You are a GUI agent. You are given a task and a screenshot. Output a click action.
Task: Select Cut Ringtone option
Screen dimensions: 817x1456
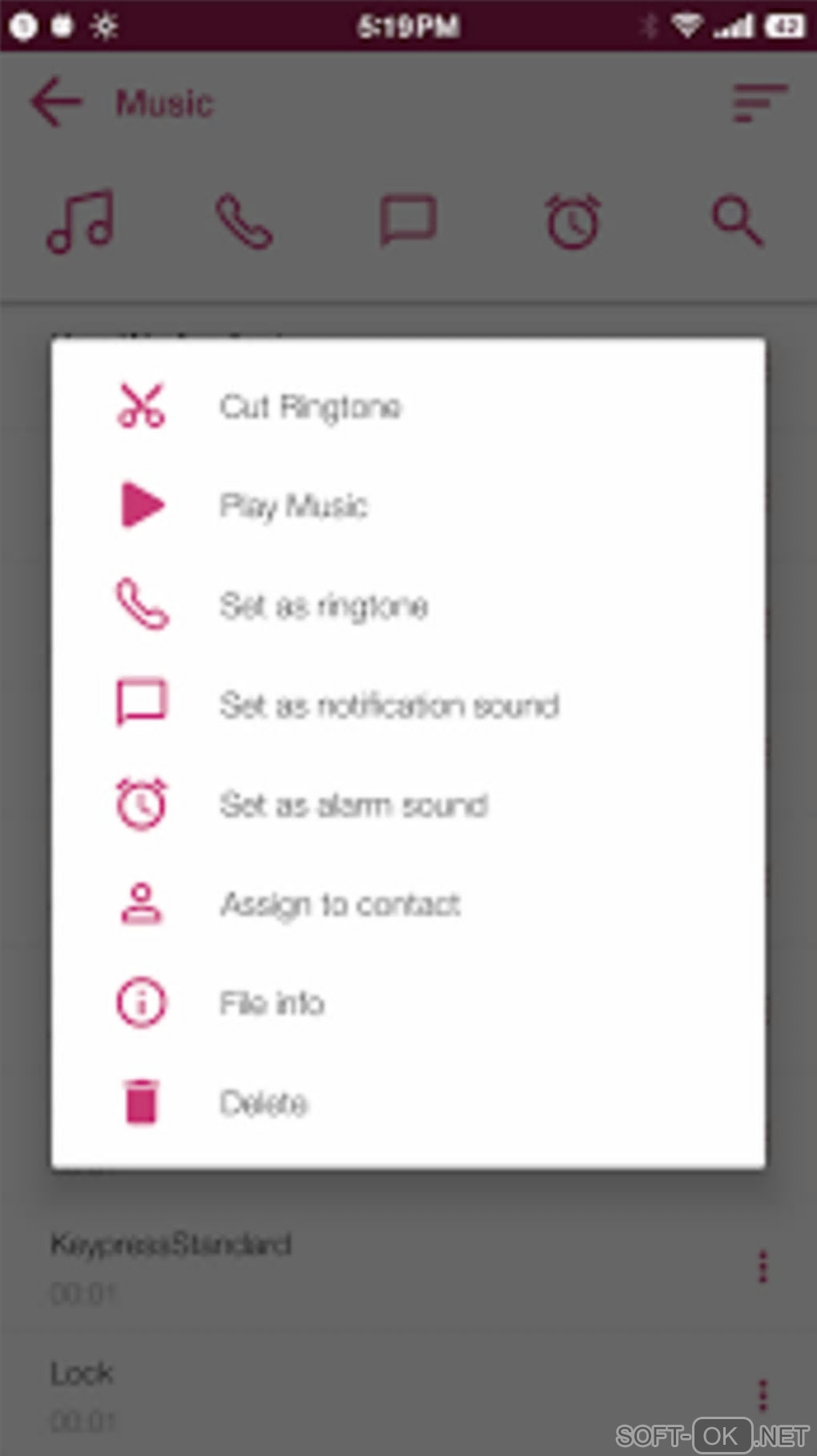[x=310, y=406]
